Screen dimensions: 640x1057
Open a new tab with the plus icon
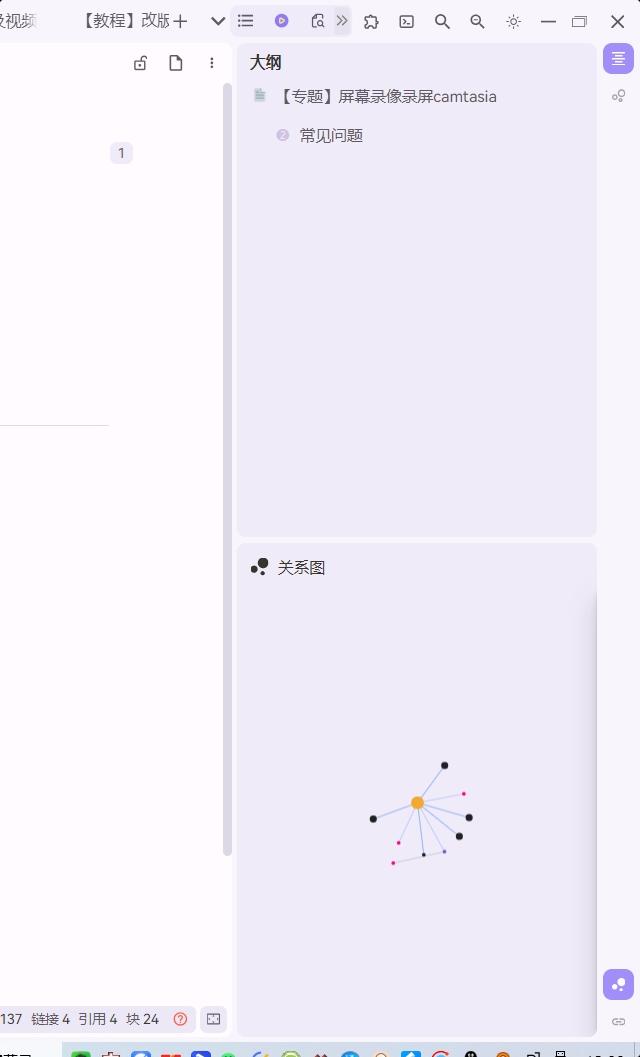coord(180,21)
